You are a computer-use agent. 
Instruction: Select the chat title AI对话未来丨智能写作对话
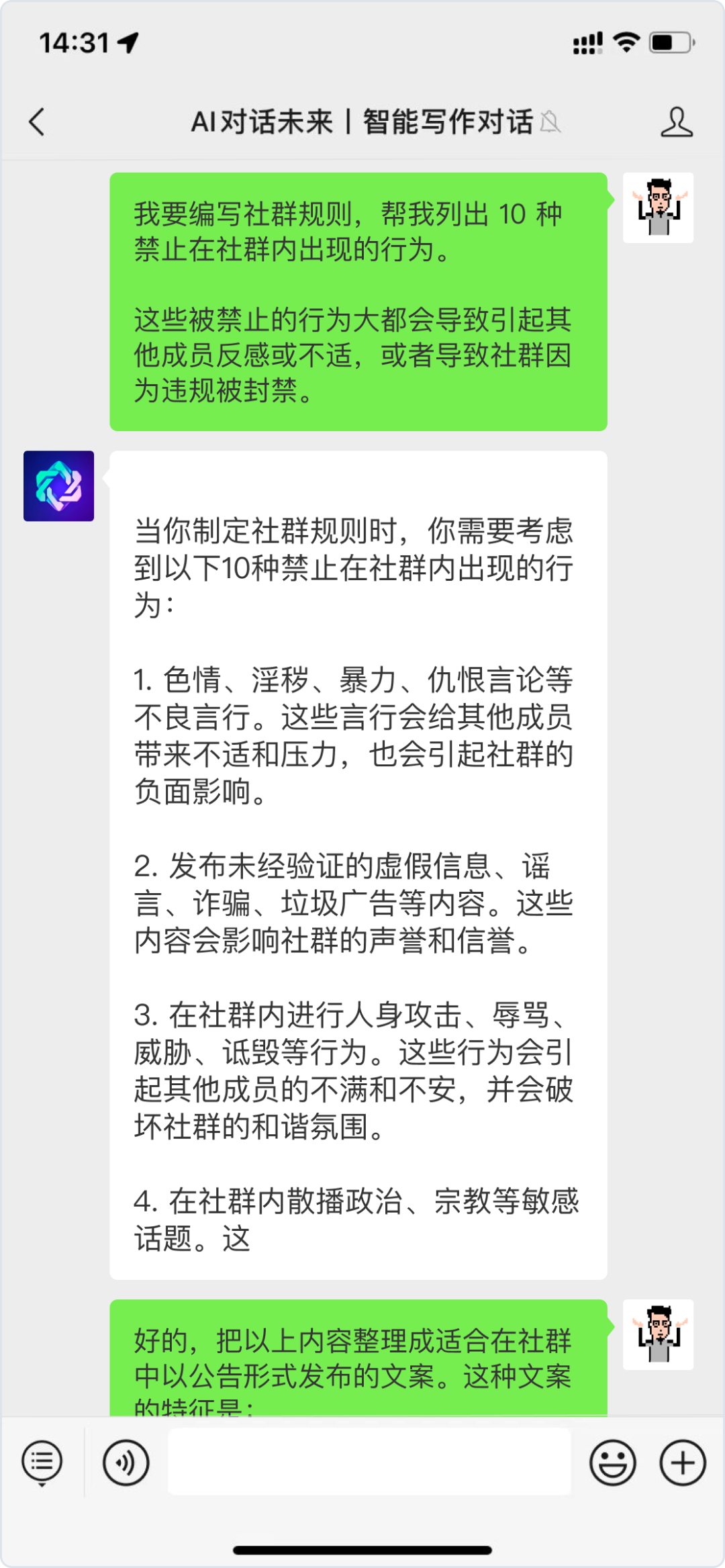click(362, 124)
